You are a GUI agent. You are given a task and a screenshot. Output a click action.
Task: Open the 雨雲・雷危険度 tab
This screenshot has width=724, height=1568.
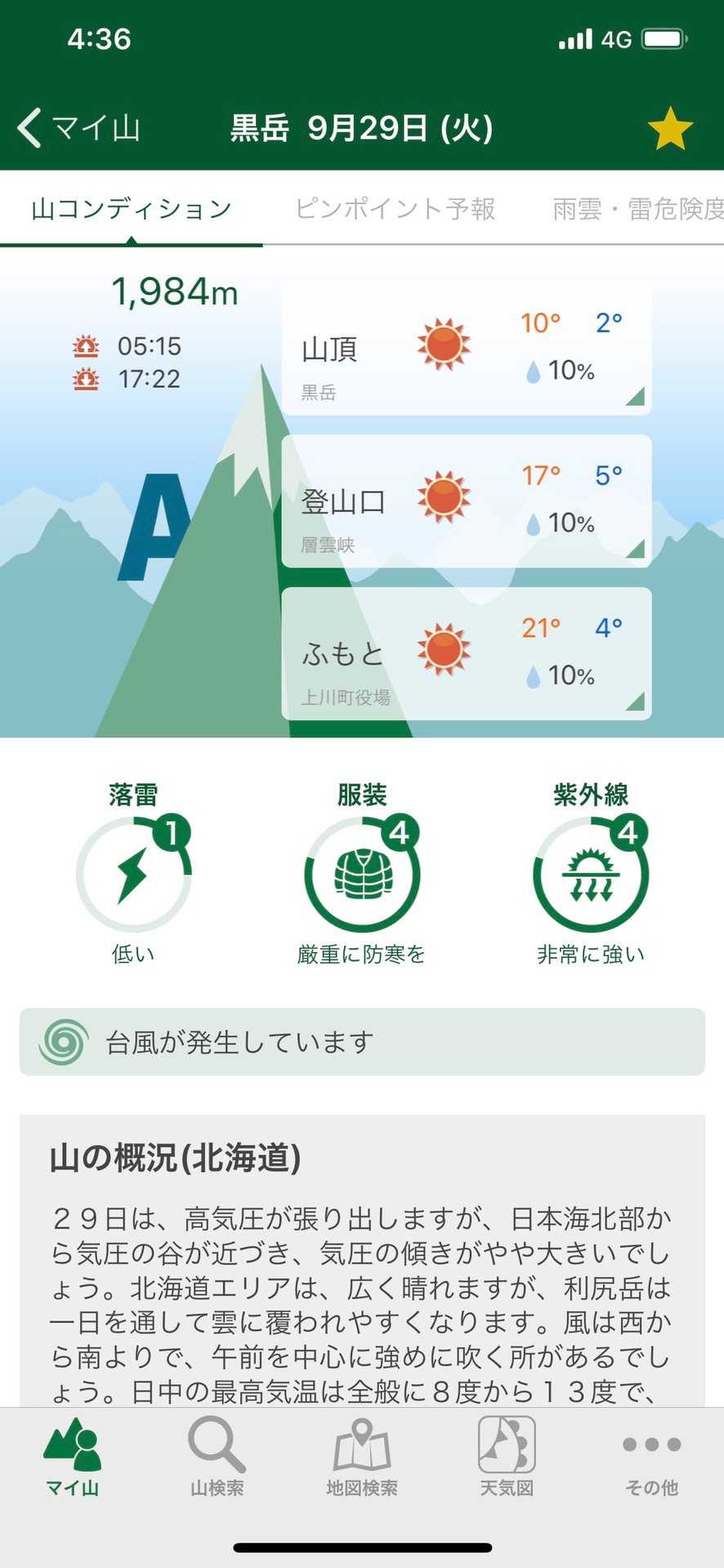click(638, 209)
